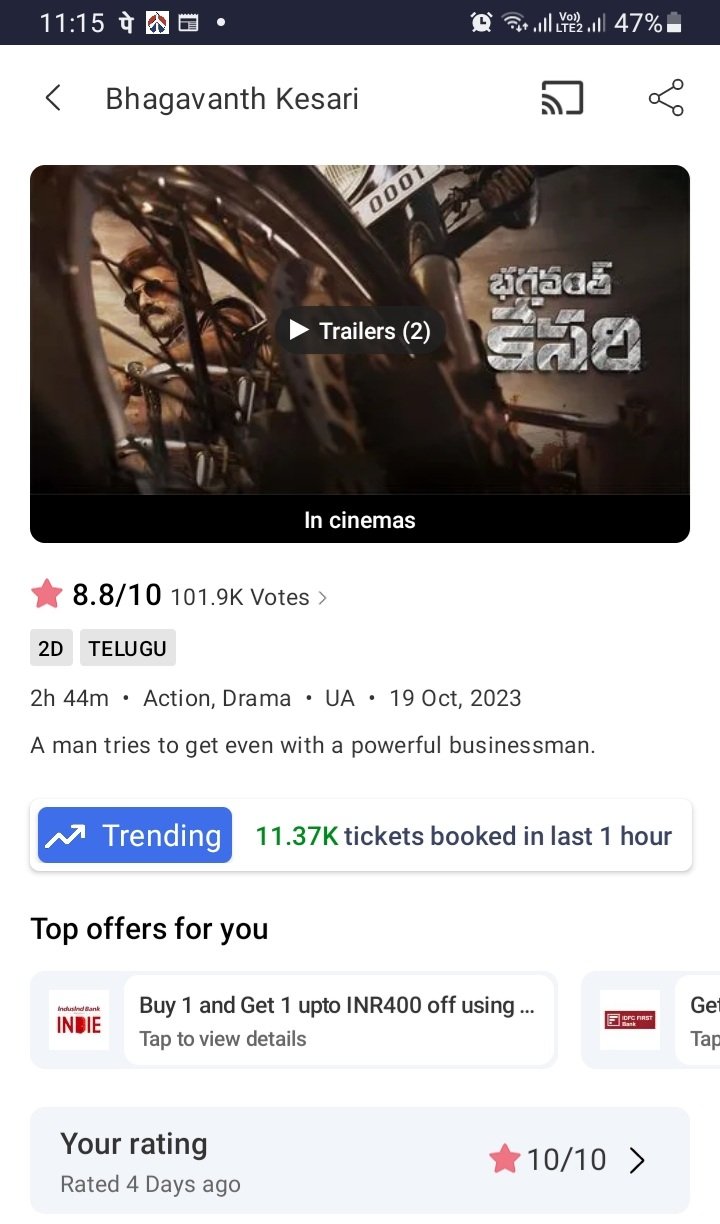The image size is (720, 1224).
Task: Go back from Bhagavanth Kesari page
Action: coord(53,98)
